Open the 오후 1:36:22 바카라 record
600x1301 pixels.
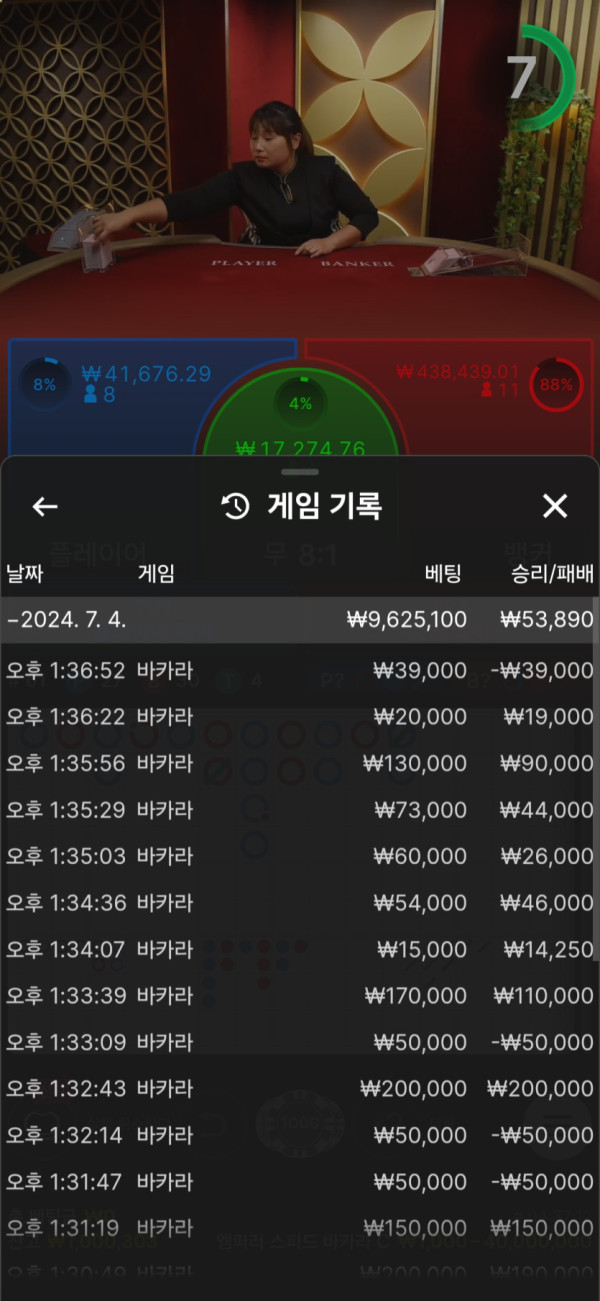tap(298, 716)
